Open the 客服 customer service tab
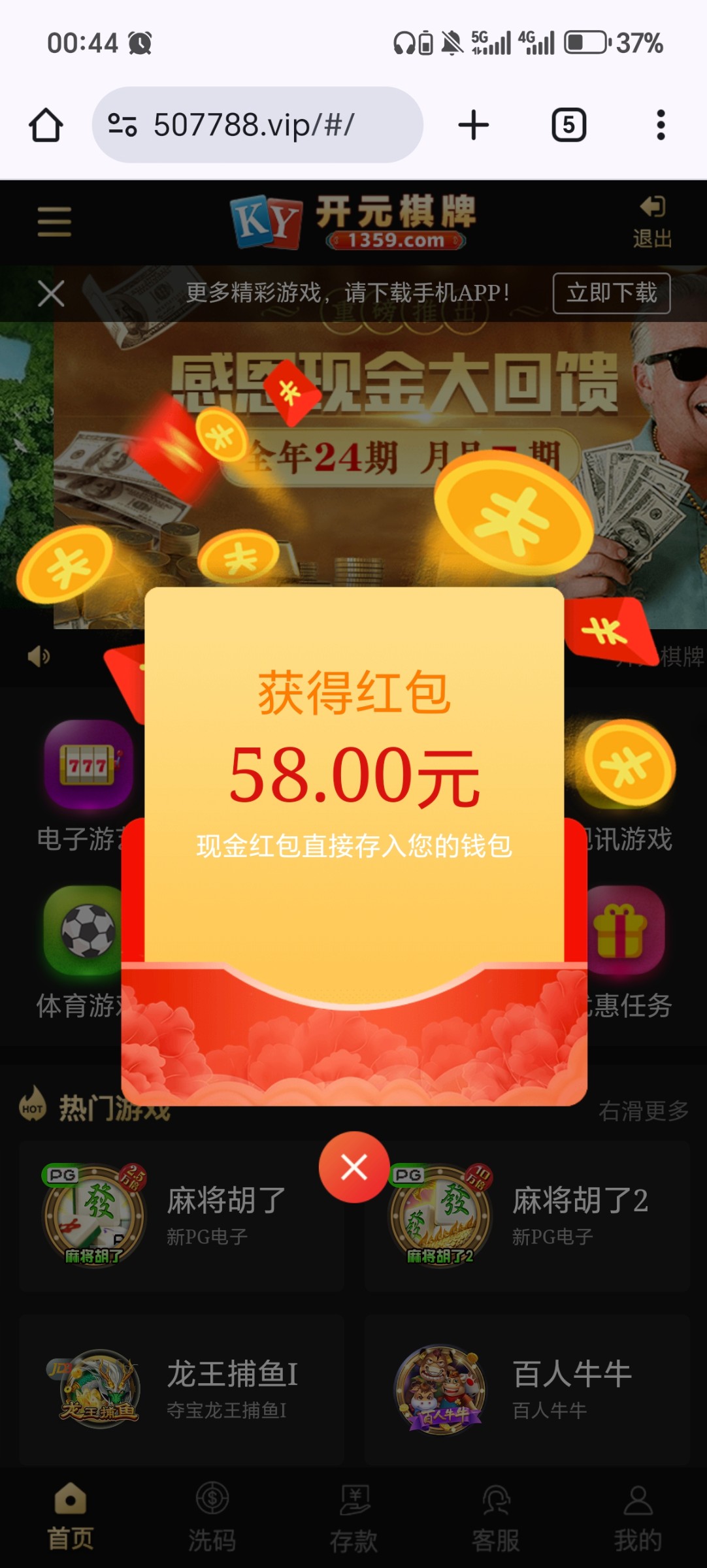The image size is (707, 1568). click(495, 1517)
